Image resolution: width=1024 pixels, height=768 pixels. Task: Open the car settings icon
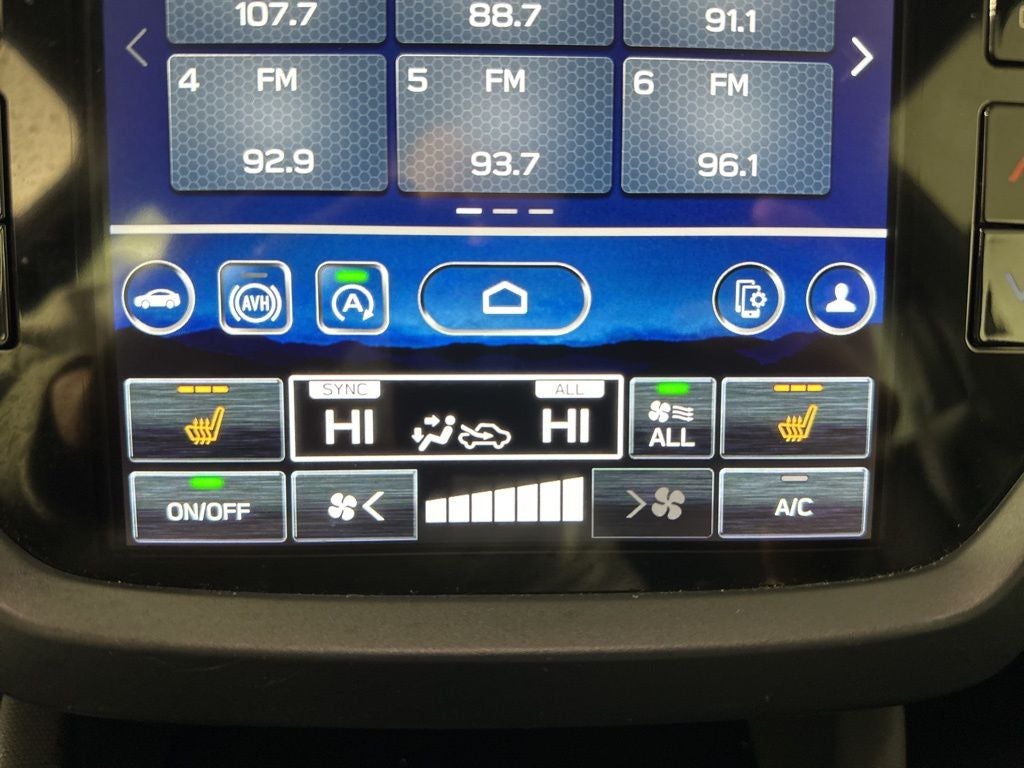pyautogui.click(x=158, y=298)
